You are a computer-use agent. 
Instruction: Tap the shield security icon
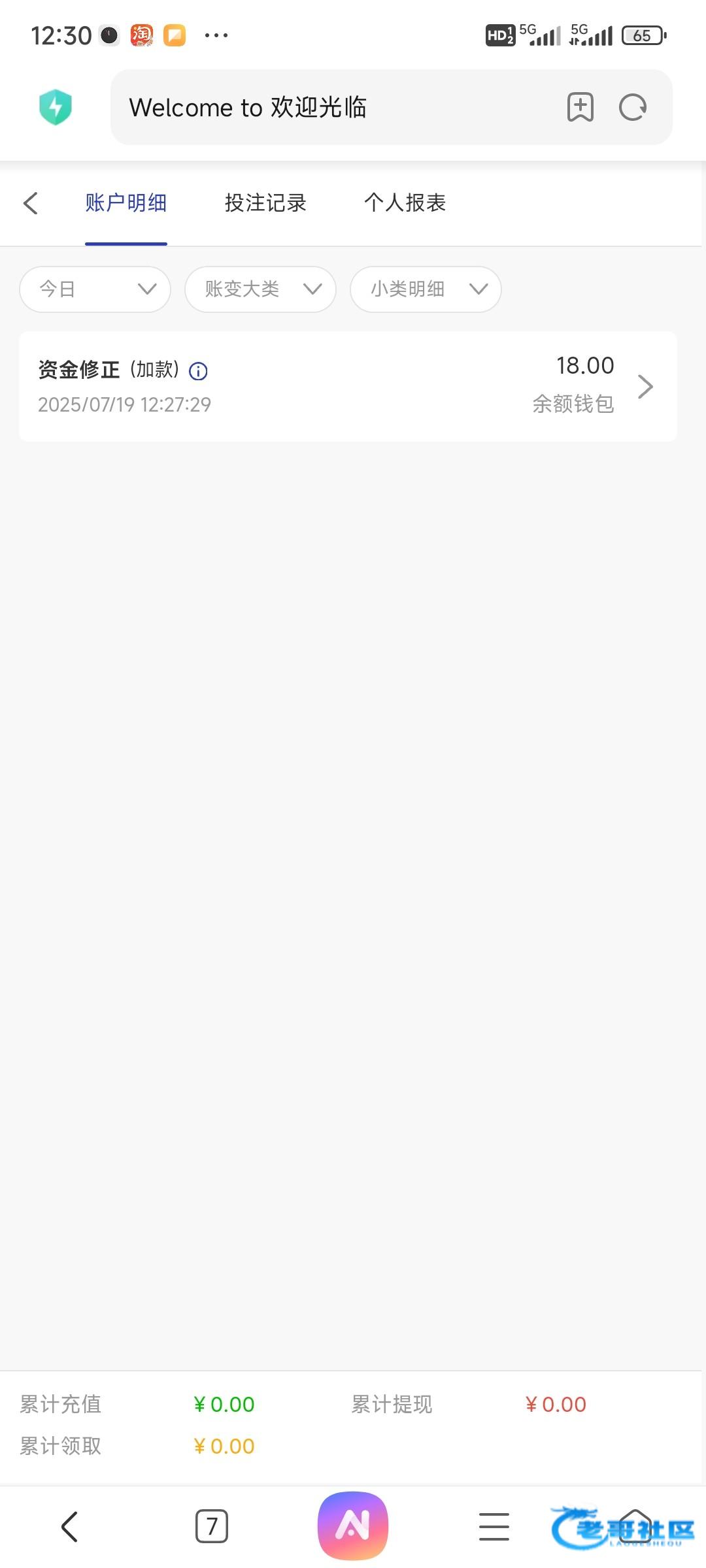56,107
